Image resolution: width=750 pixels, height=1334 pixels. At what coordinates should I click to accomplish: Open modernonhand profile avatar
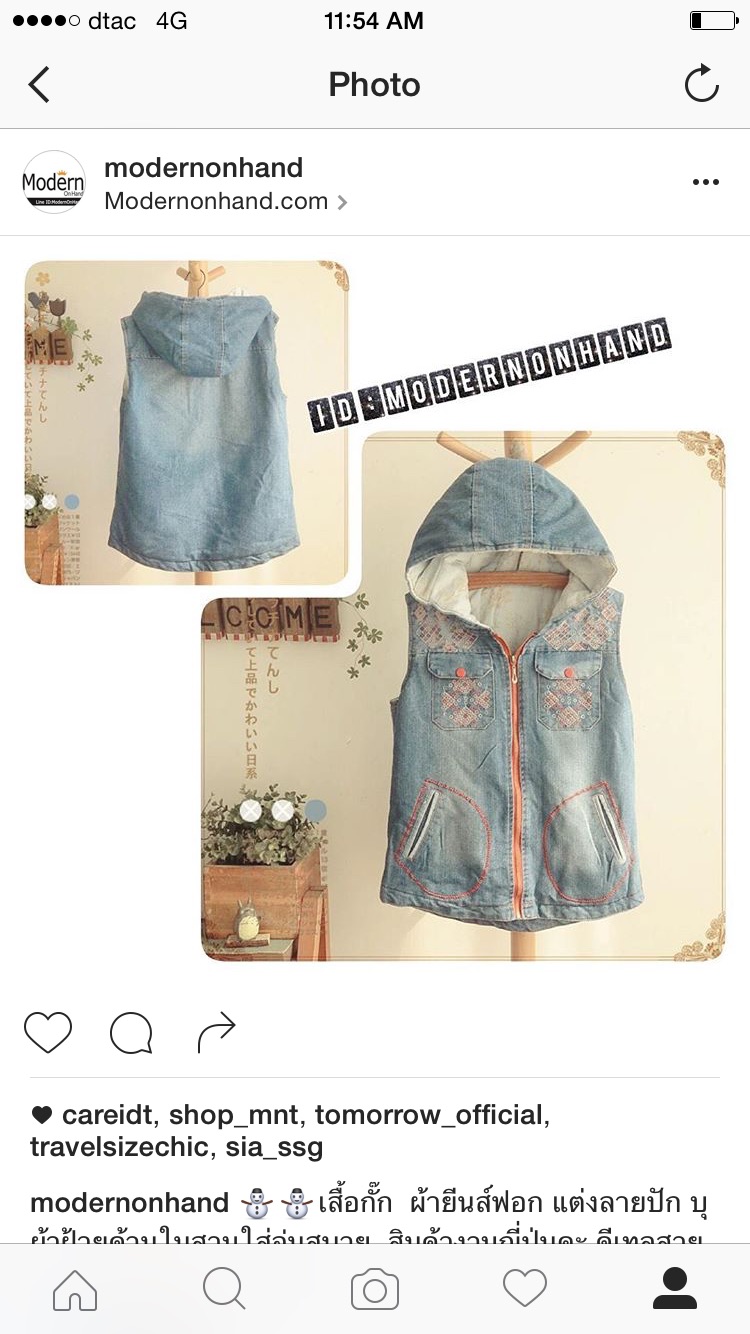pos(54,183)
